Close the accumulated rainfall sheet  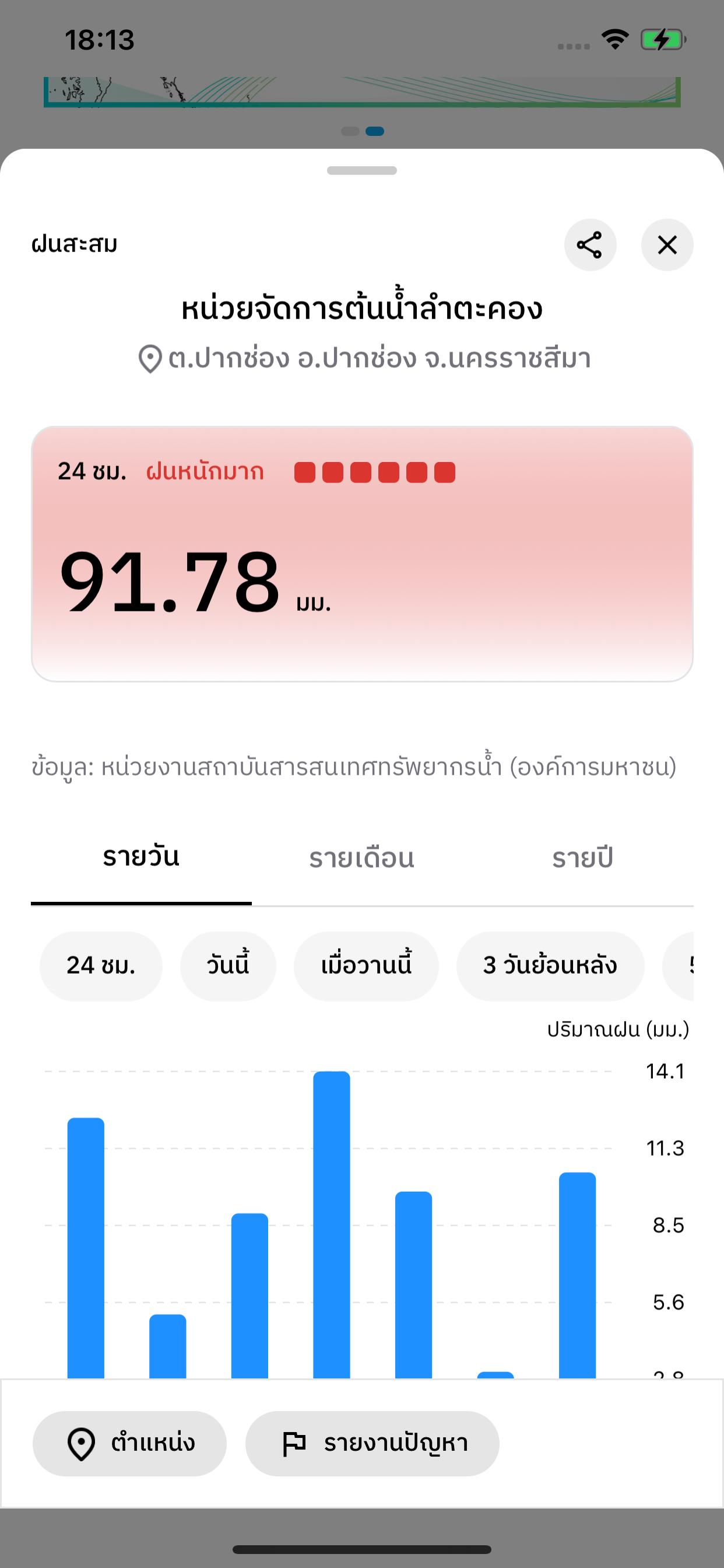(x=667, y=244)
